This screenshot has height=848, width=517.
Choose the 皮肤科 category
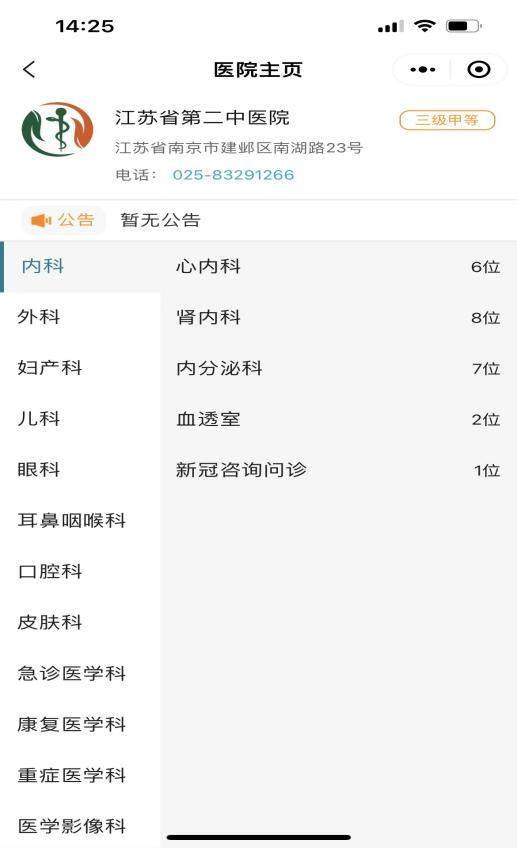(80, 622)
